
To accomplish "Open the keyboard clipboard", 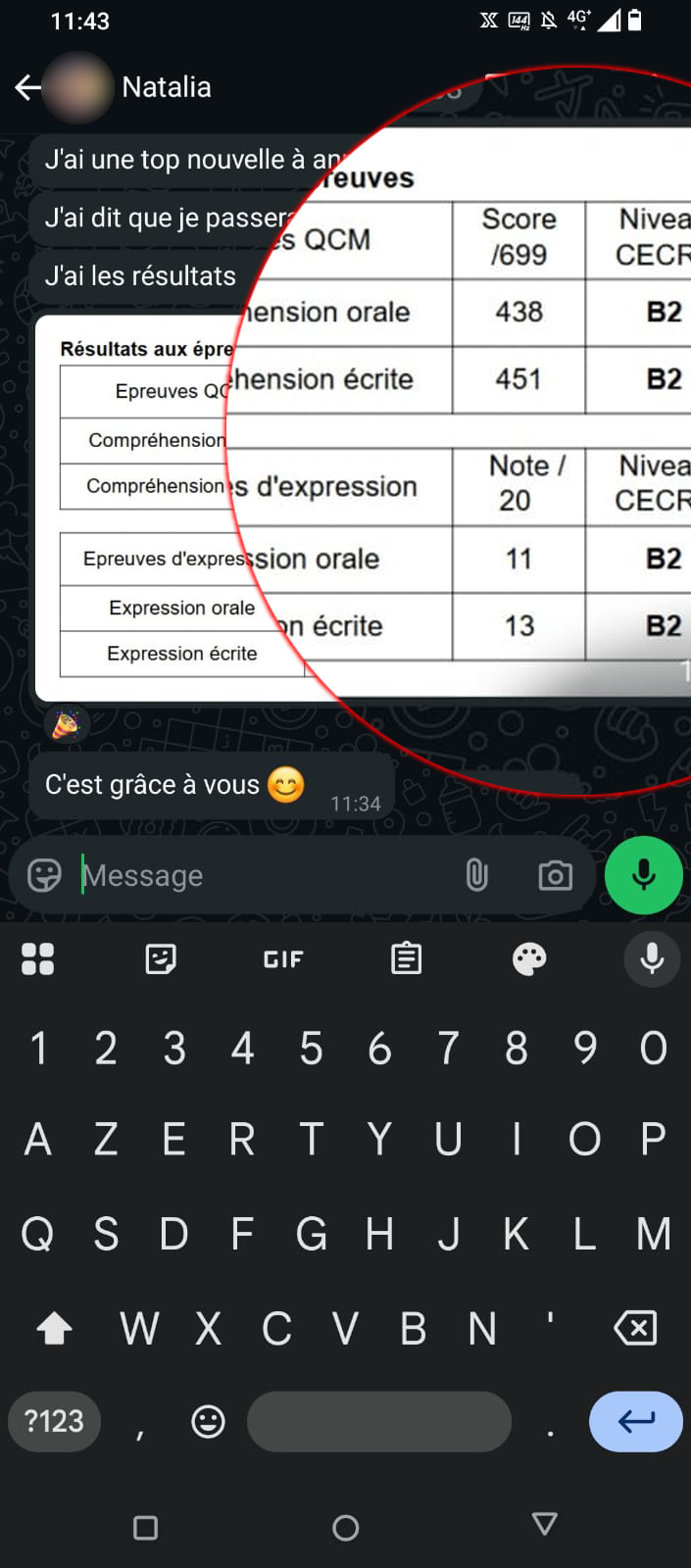I will pyautogui.click(x=406, y=959).
